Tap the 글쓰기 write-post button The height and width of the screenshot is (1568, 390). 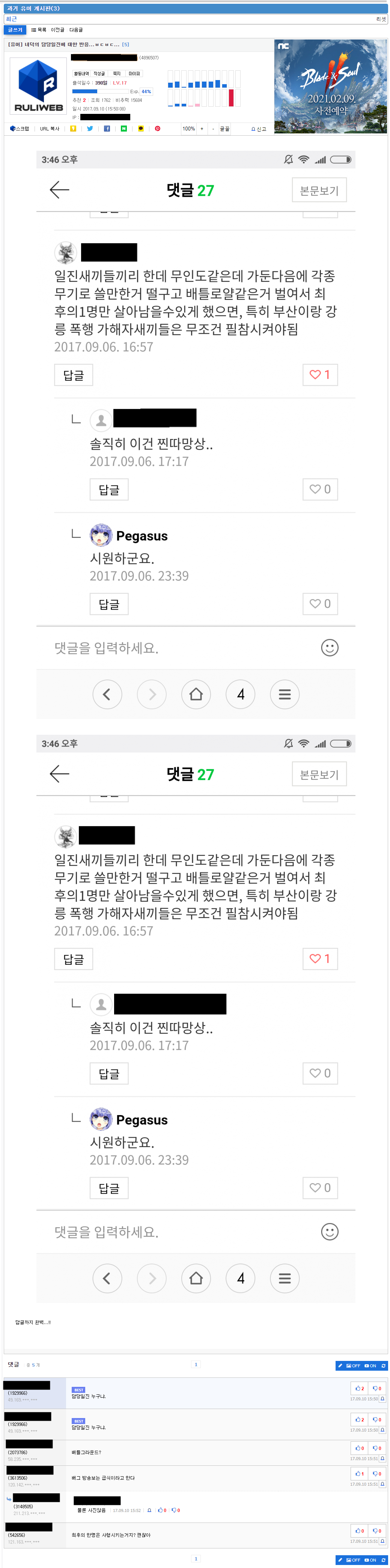click(15, 30)
